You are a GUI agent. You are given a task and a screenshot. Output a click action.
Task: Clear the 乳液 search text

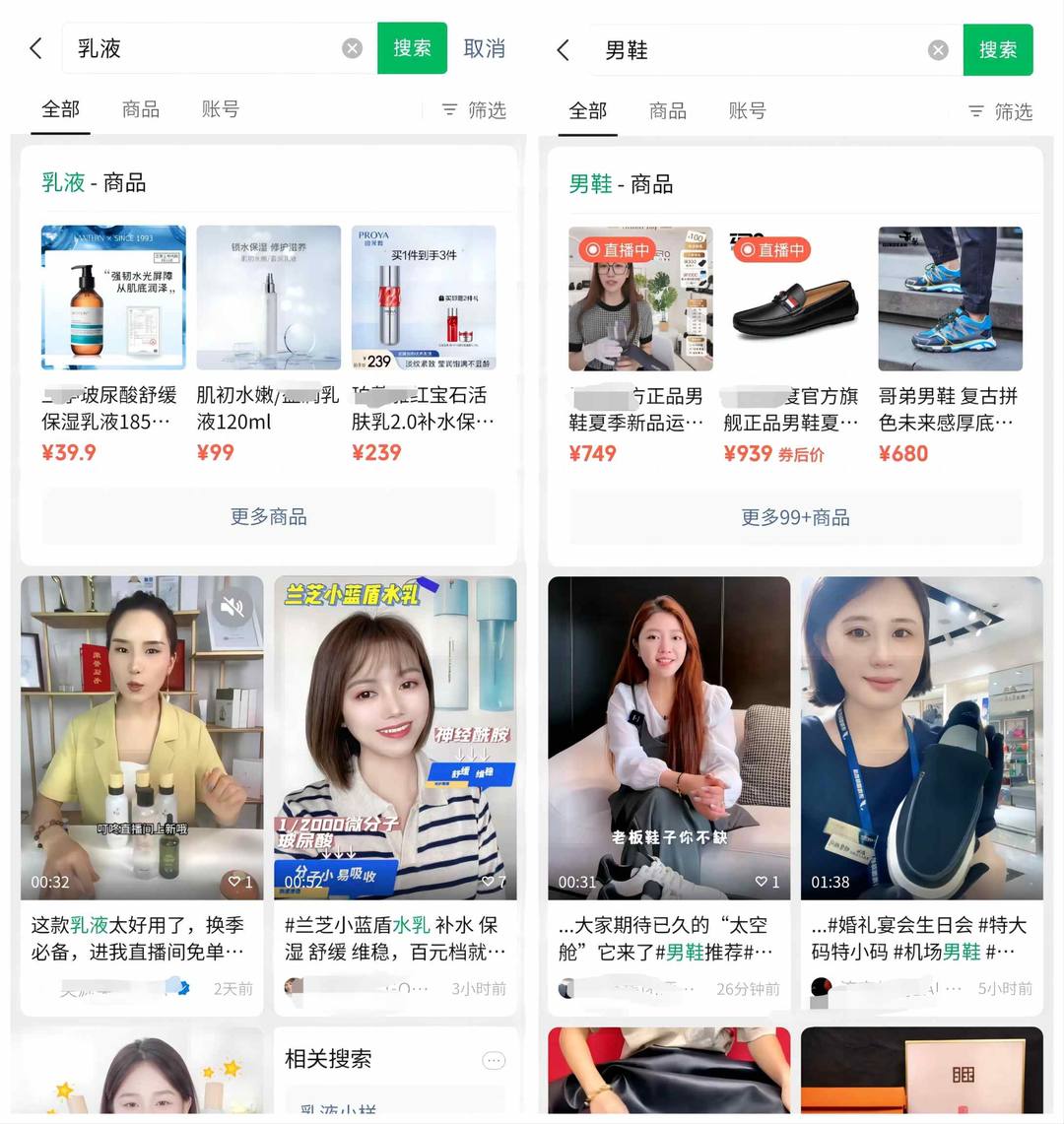(352, 48)
